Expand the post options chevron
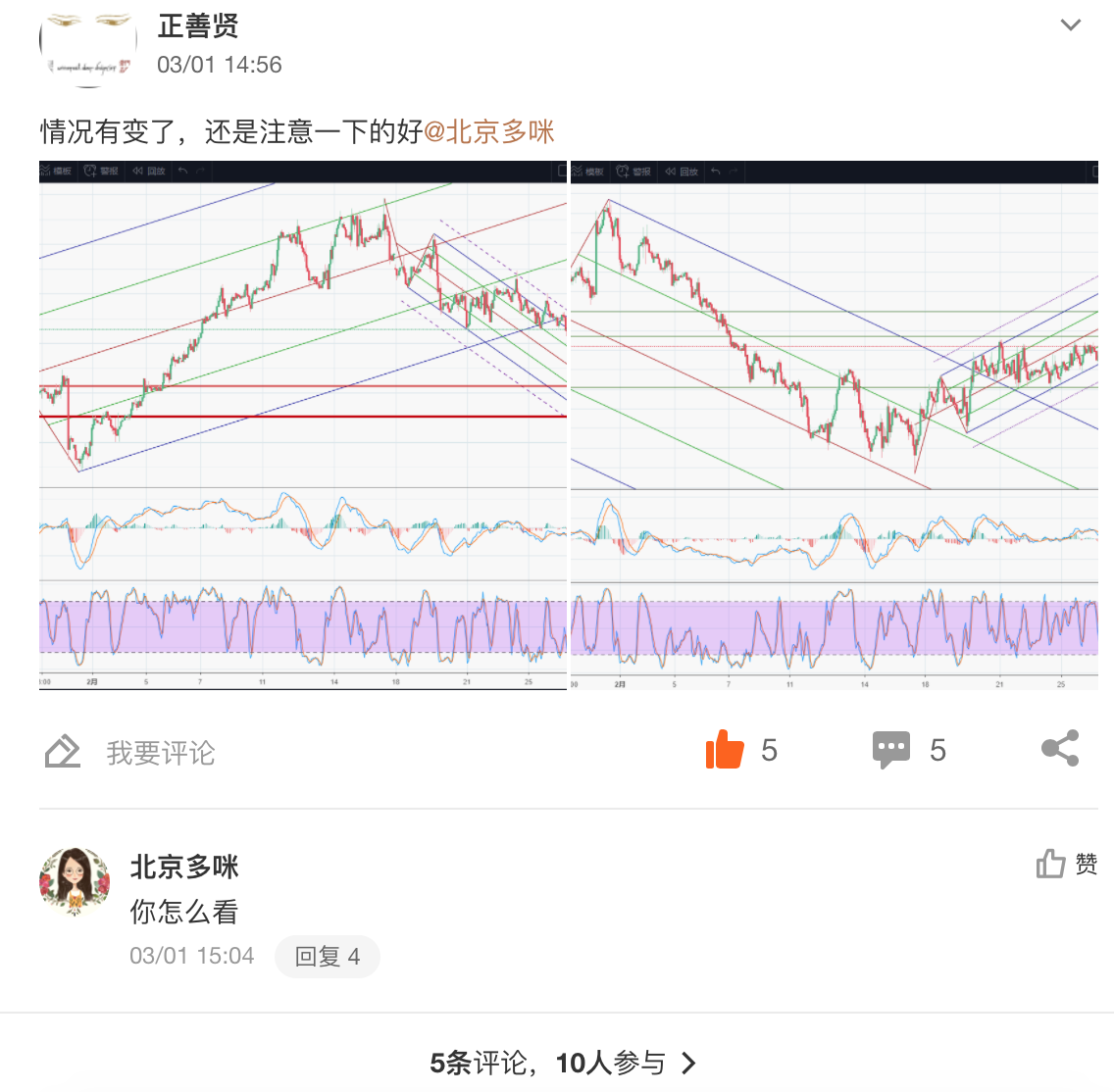This screenshot has width=1114, height=1092. pos(1070,25)
